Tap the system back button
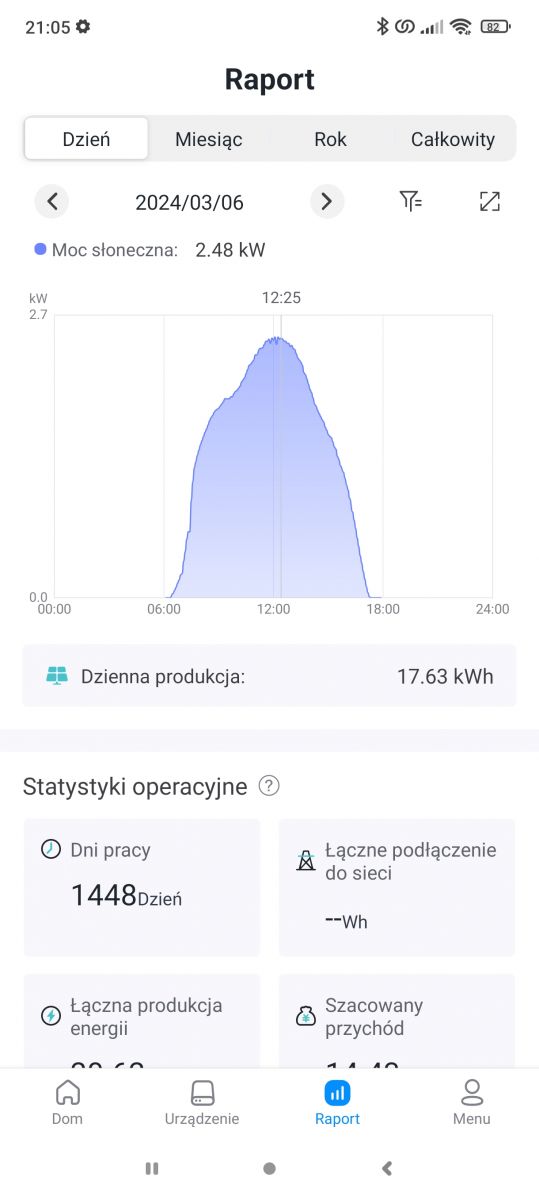The width and height of the screenshot is (539, 1200). [x=387, y=1168]
